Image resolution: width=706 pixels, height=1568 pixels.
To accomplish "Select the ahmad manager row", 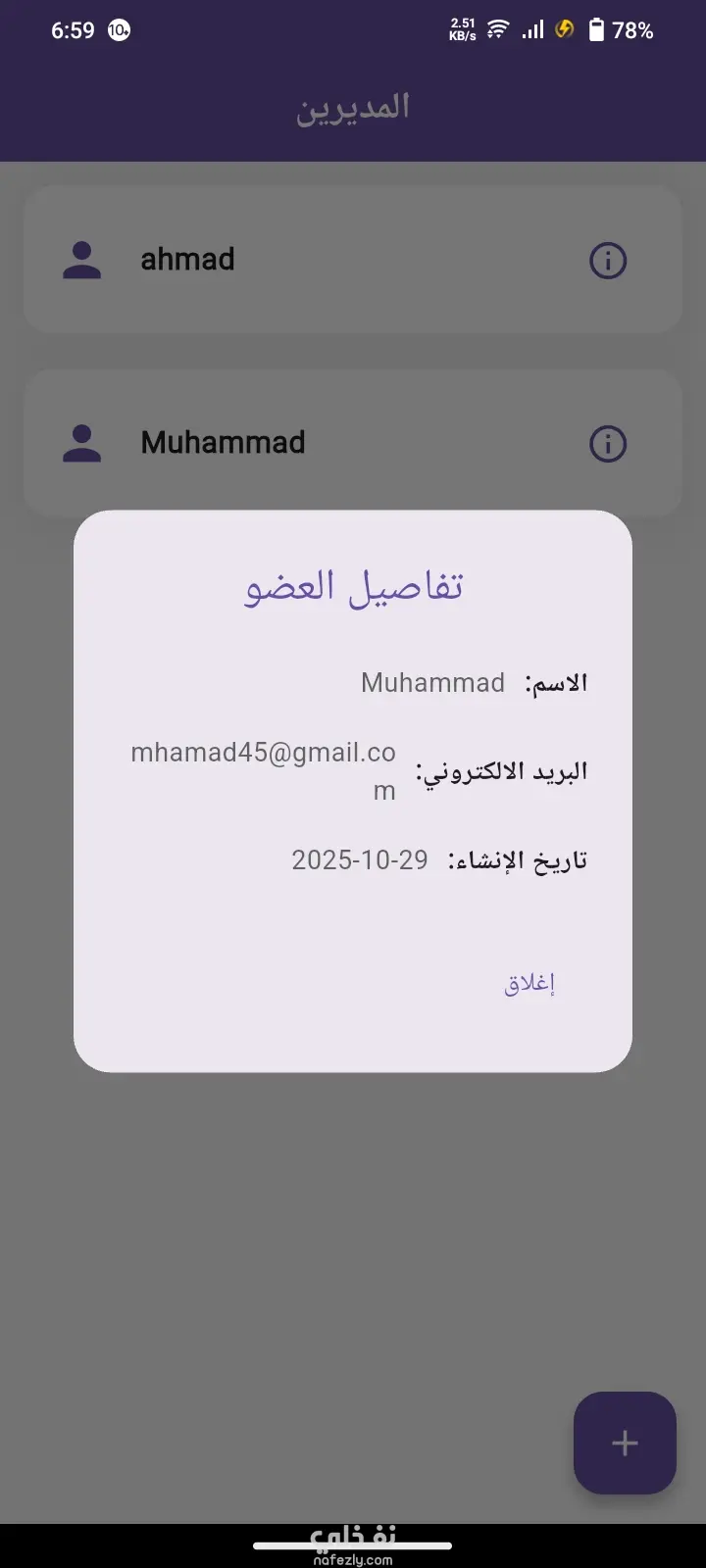I will [294, 260].
